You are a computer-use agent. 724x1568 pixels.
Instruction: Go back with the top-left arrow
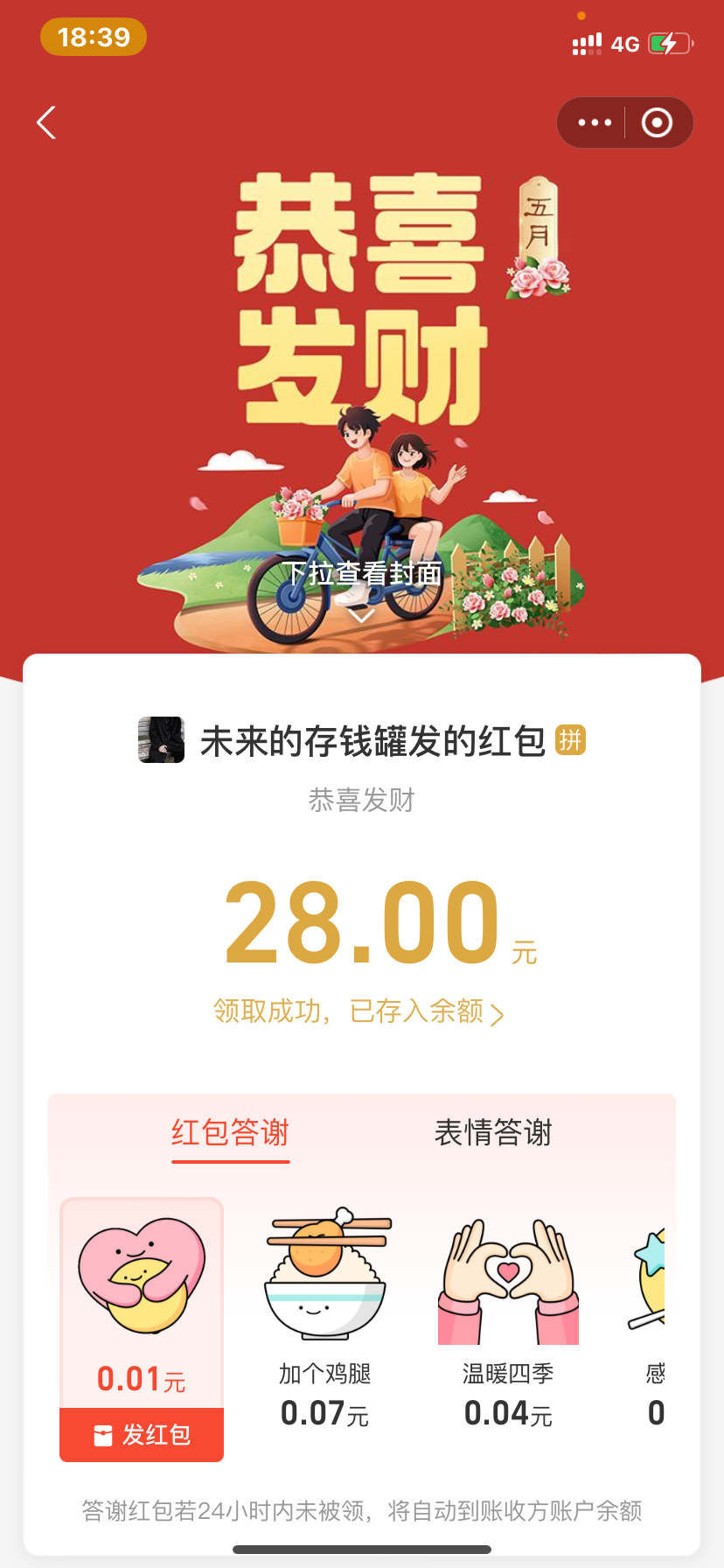46,122
